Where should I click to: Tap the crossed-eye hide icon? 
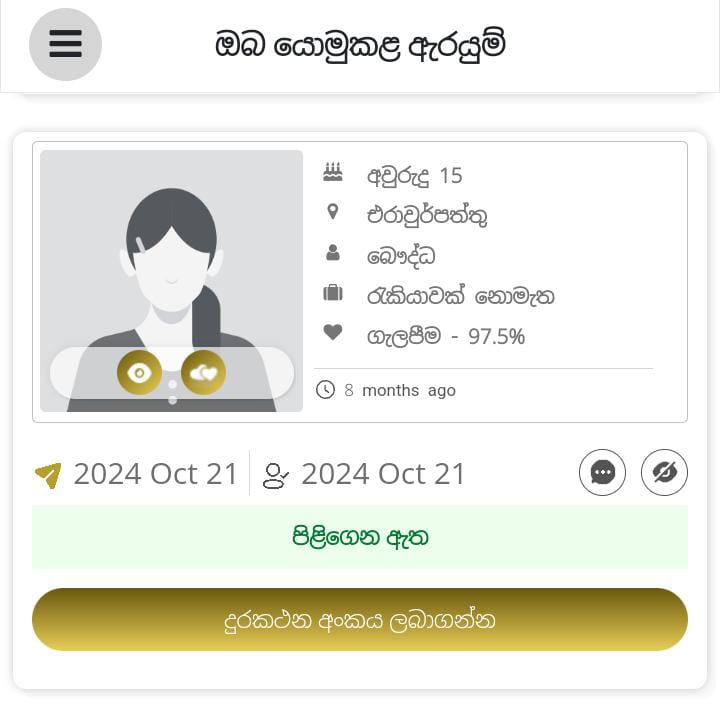(664, 473)
